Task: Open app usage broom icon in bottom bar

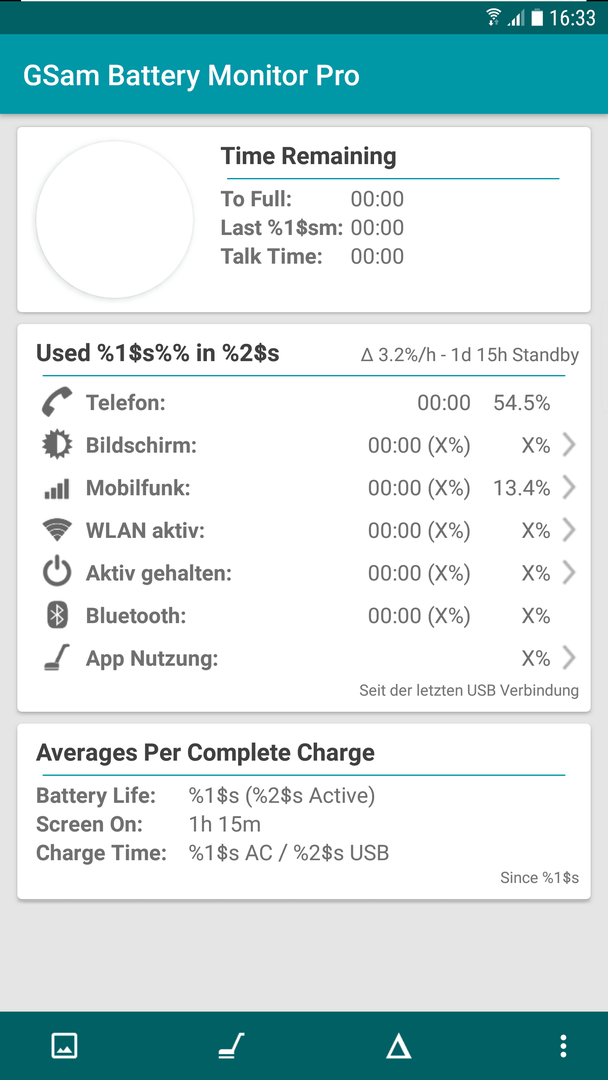Action: click(x=231, y=1046)
